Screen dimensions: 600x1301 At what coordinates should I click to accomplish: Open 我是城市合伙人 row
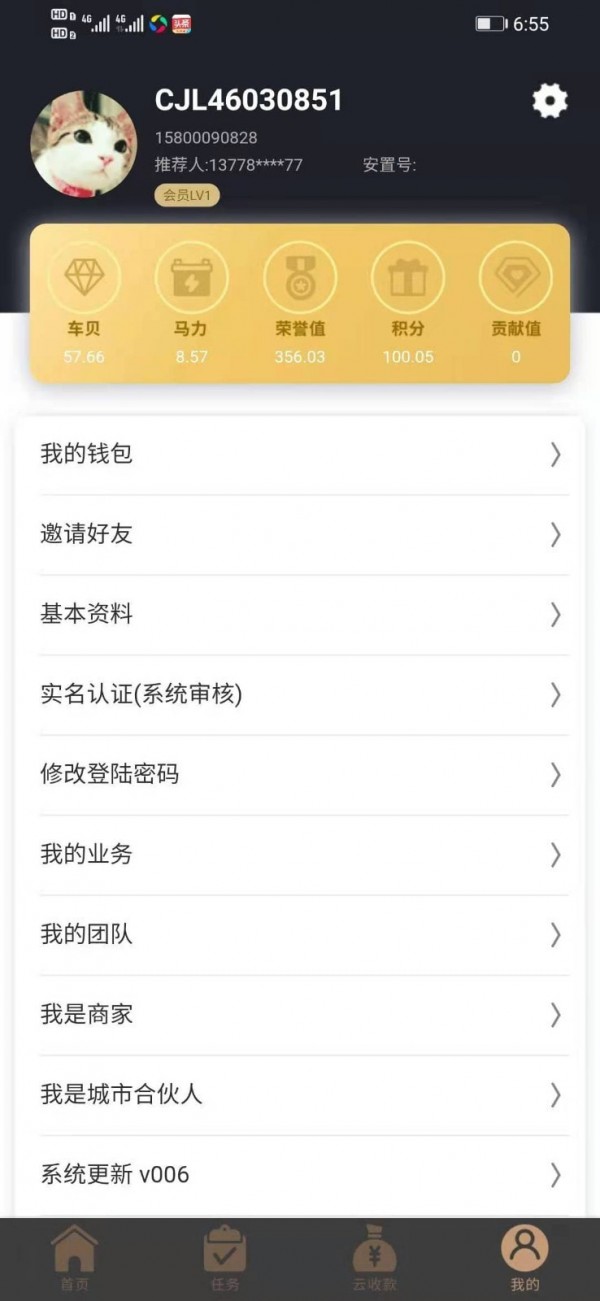(300, 1095)
